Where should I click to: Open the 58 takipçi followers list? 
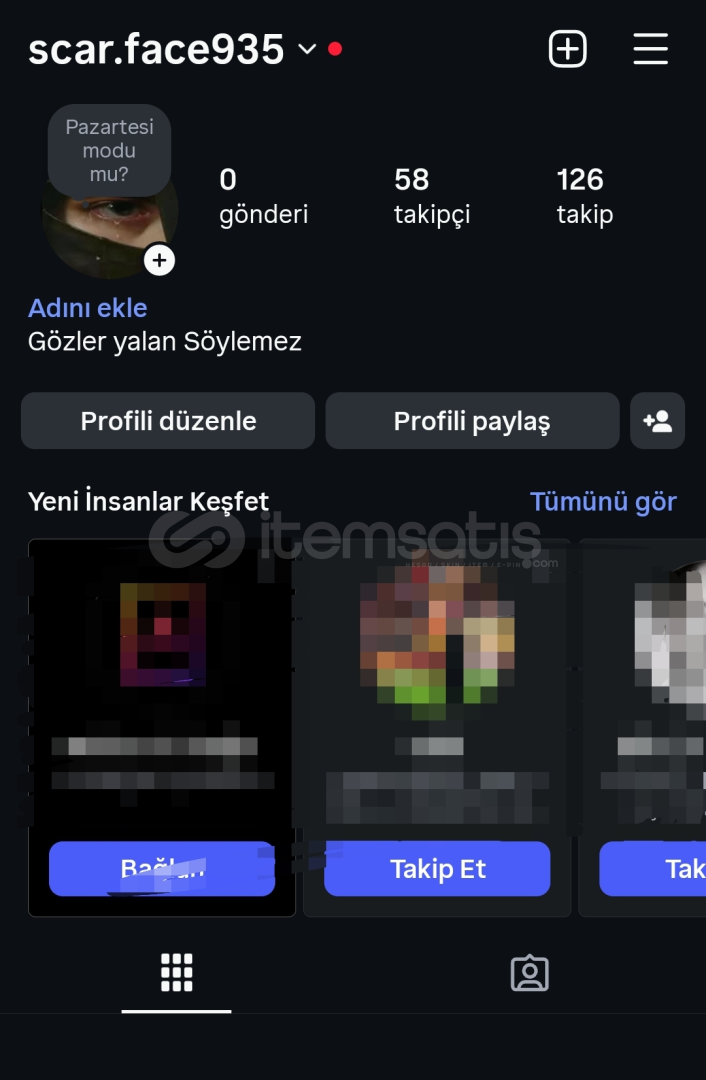(x=431, y=196)
